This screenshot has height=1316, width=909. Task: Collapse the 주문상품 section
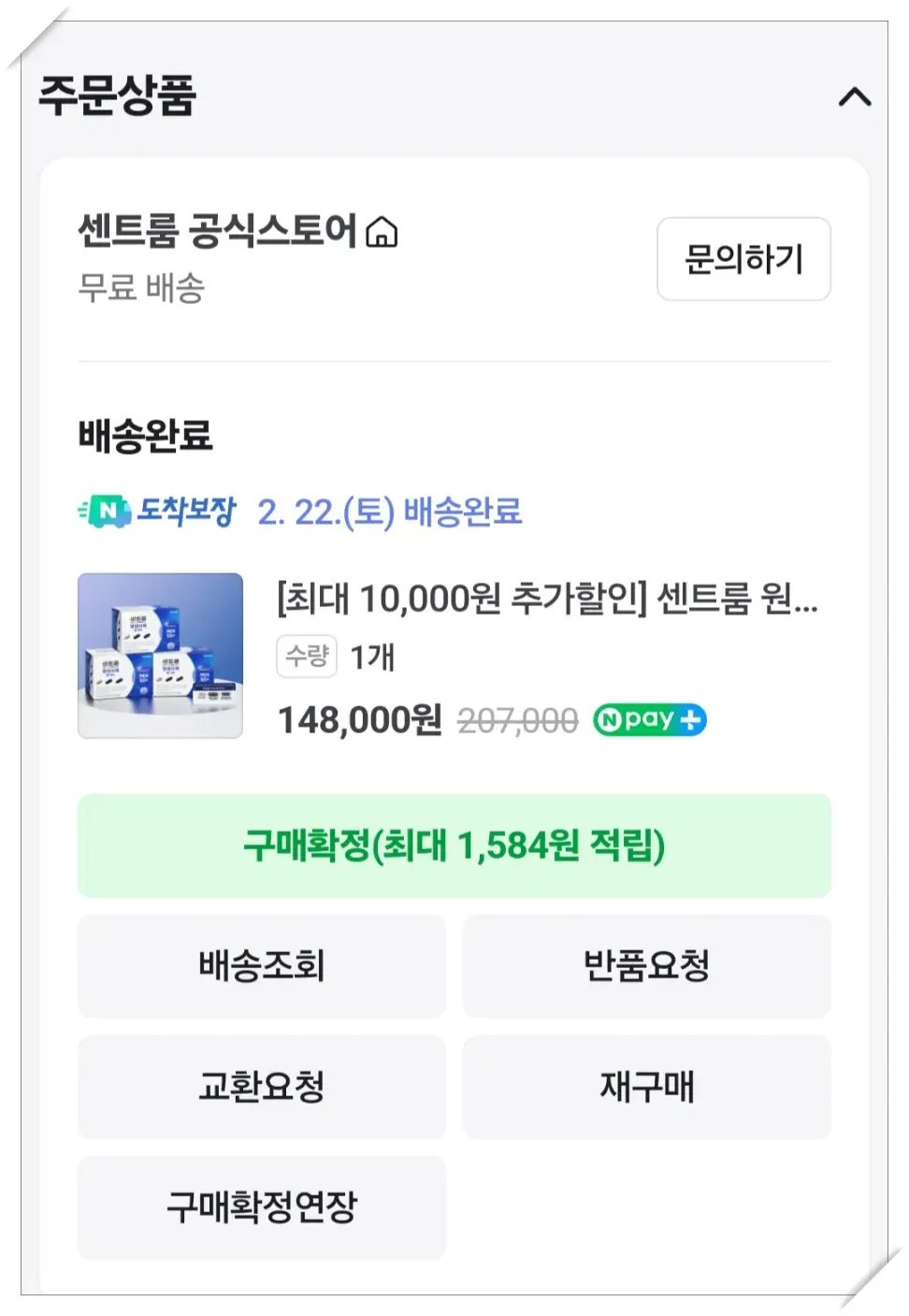(852, 97)
